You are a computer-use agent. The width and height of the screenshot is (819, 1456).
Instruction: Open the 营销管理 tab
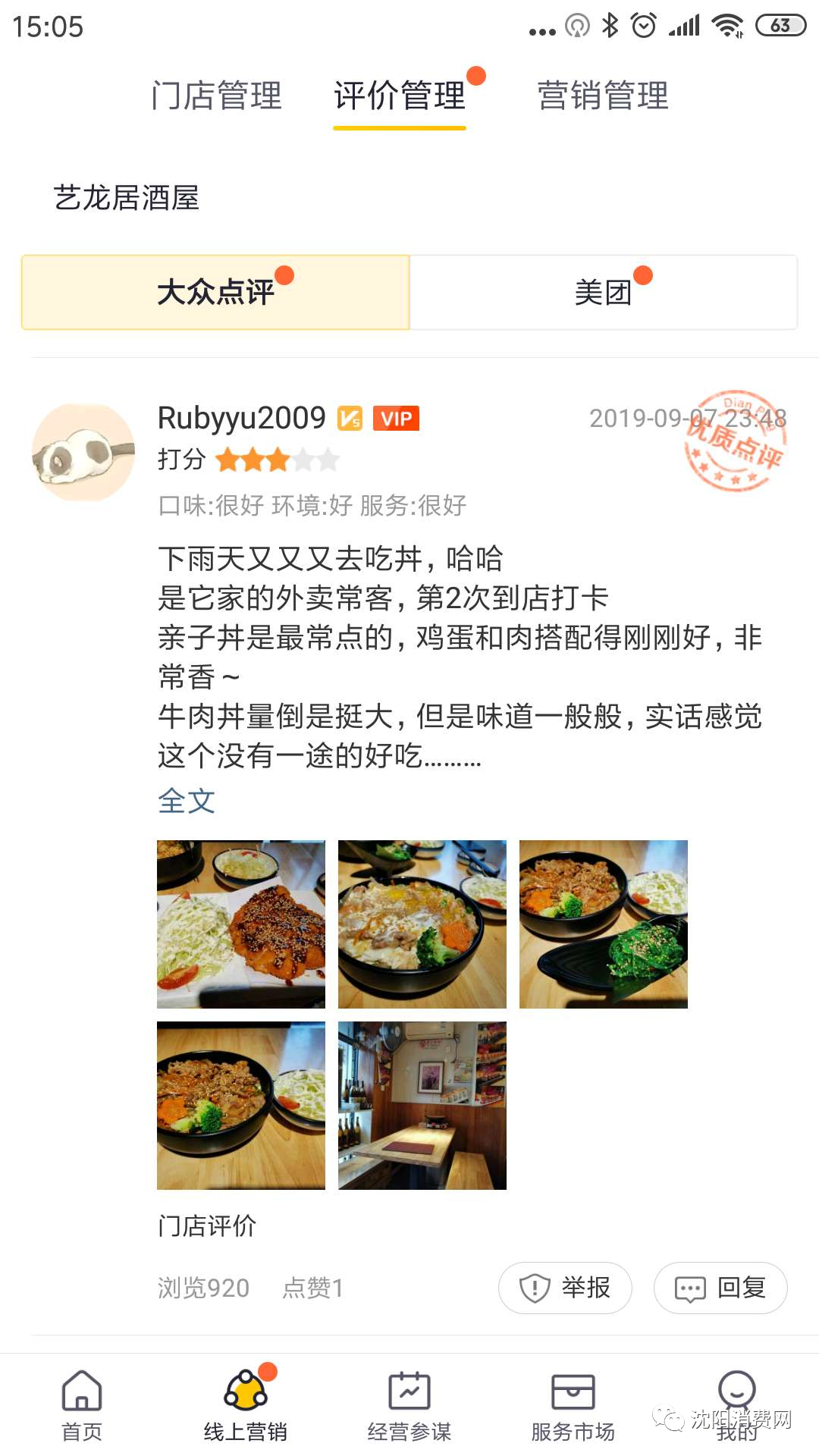(603, 96)
